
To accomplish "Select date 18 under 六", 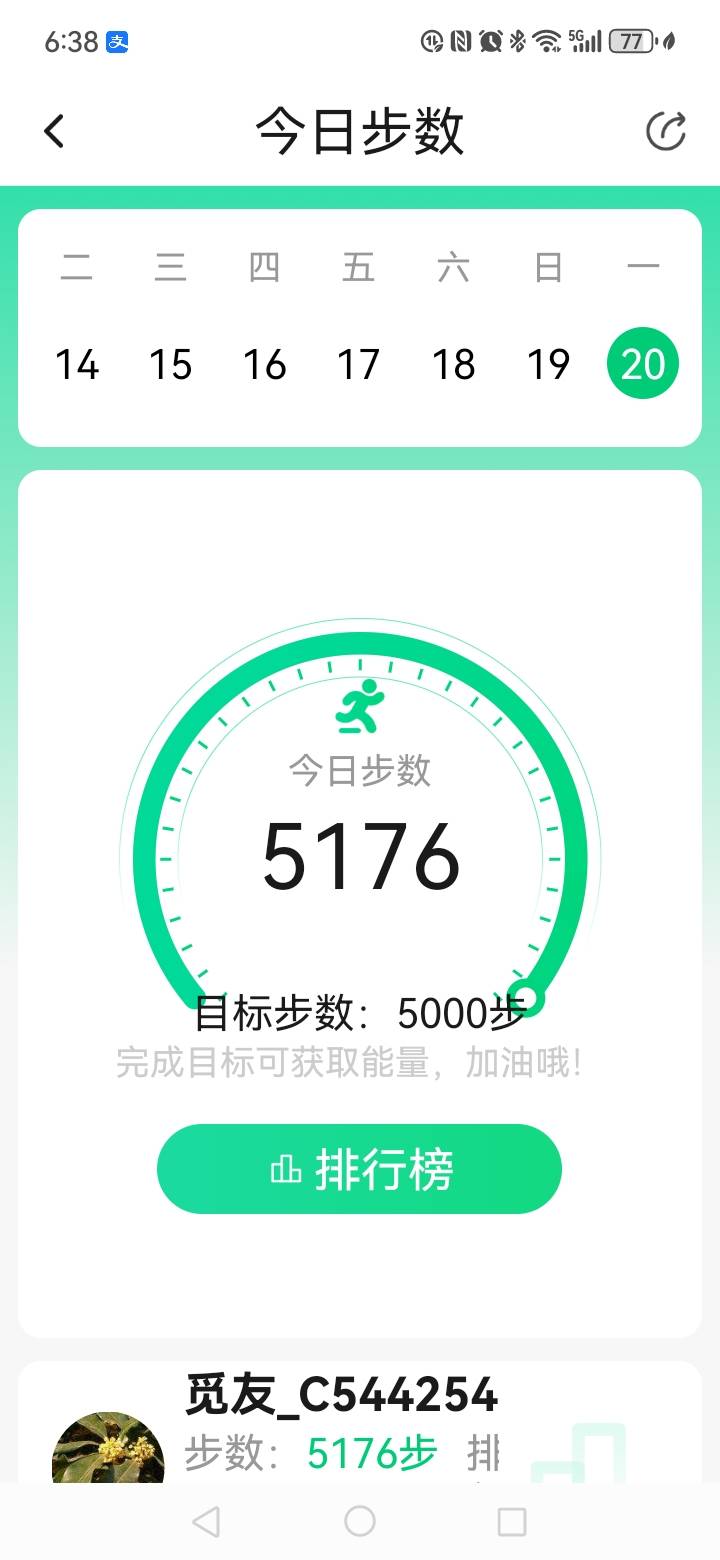I will [x=453, y=364].
